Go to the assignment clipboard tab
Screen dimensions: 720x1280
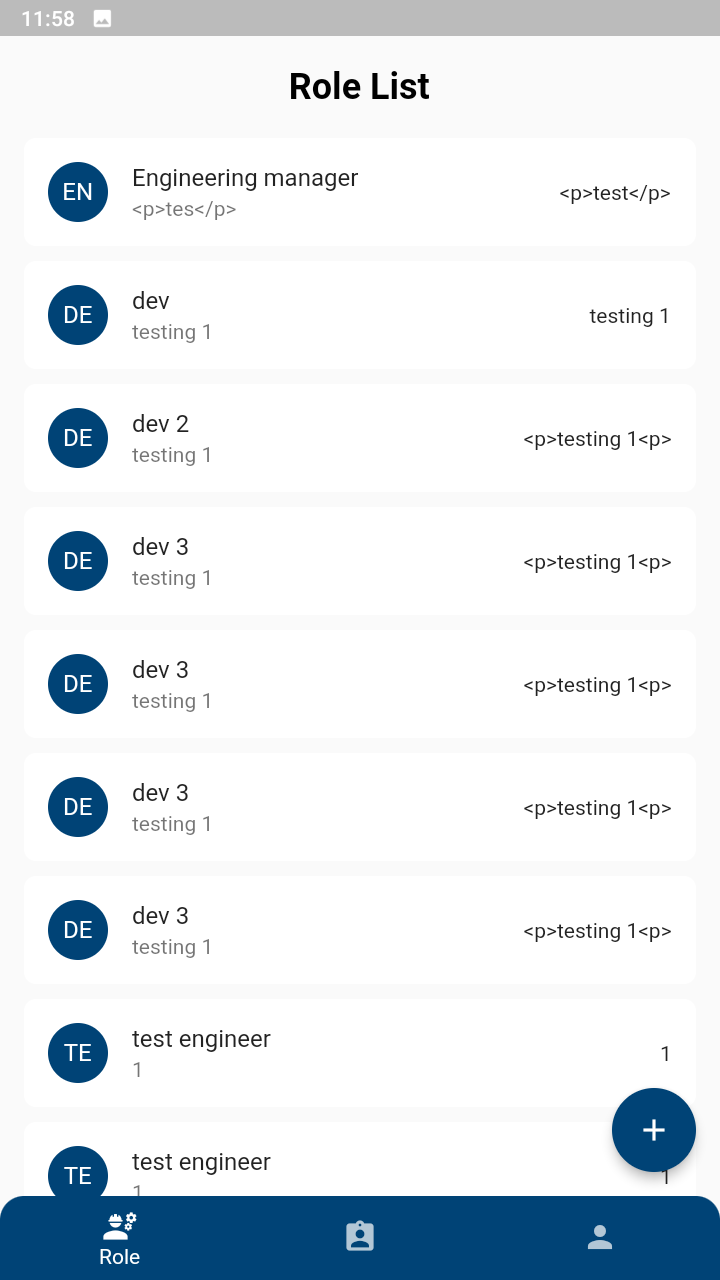(x=360, y=1237)
